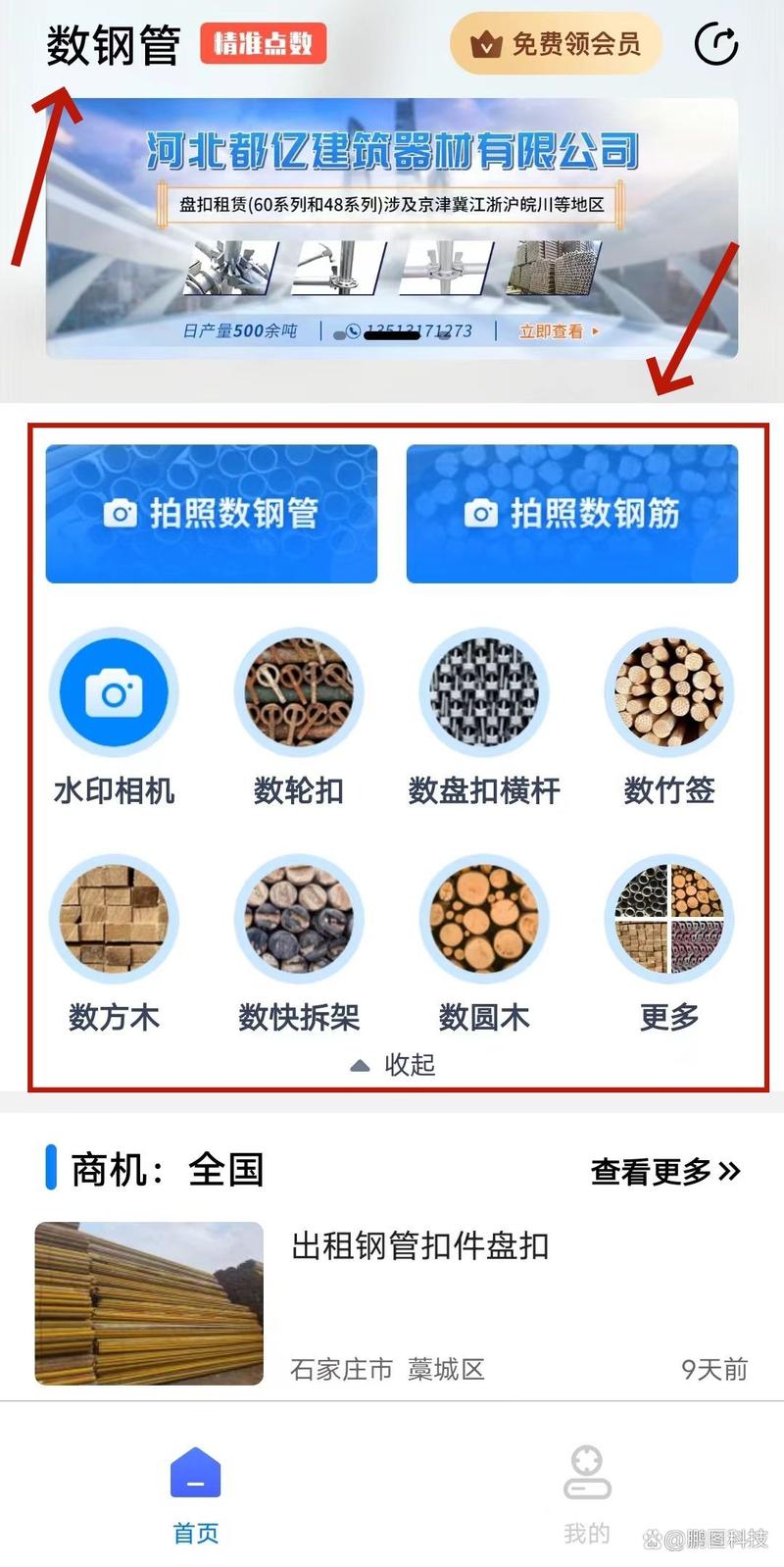
Task: Tap the 更多 icon for more tools
Action: 668,919
